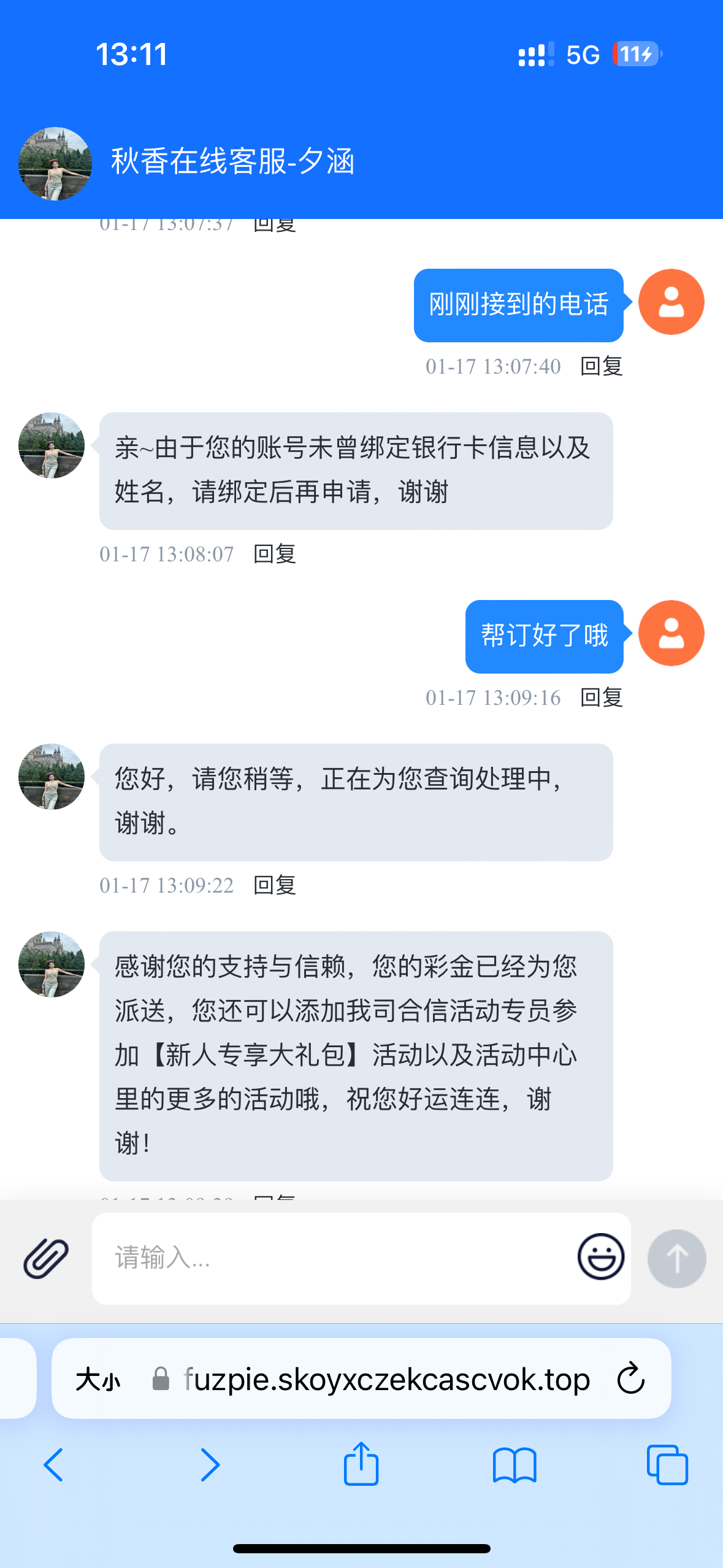This screenshot has height=1568, width=723.
Task: Go forward in browser history
Action: click(209, 1465)
